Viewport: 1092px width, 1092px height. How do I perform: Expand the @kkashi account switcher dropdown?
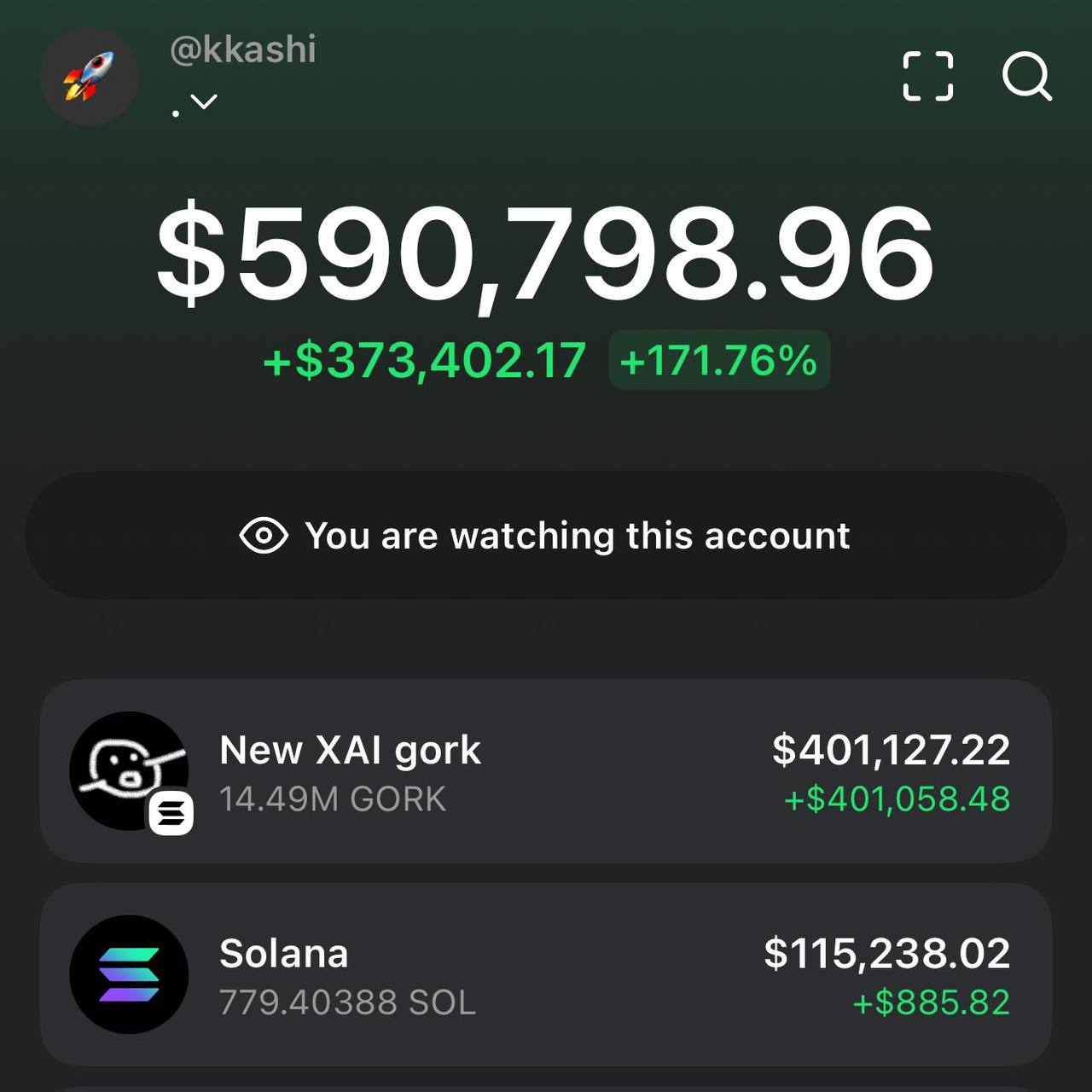click(x=203, y=102)
